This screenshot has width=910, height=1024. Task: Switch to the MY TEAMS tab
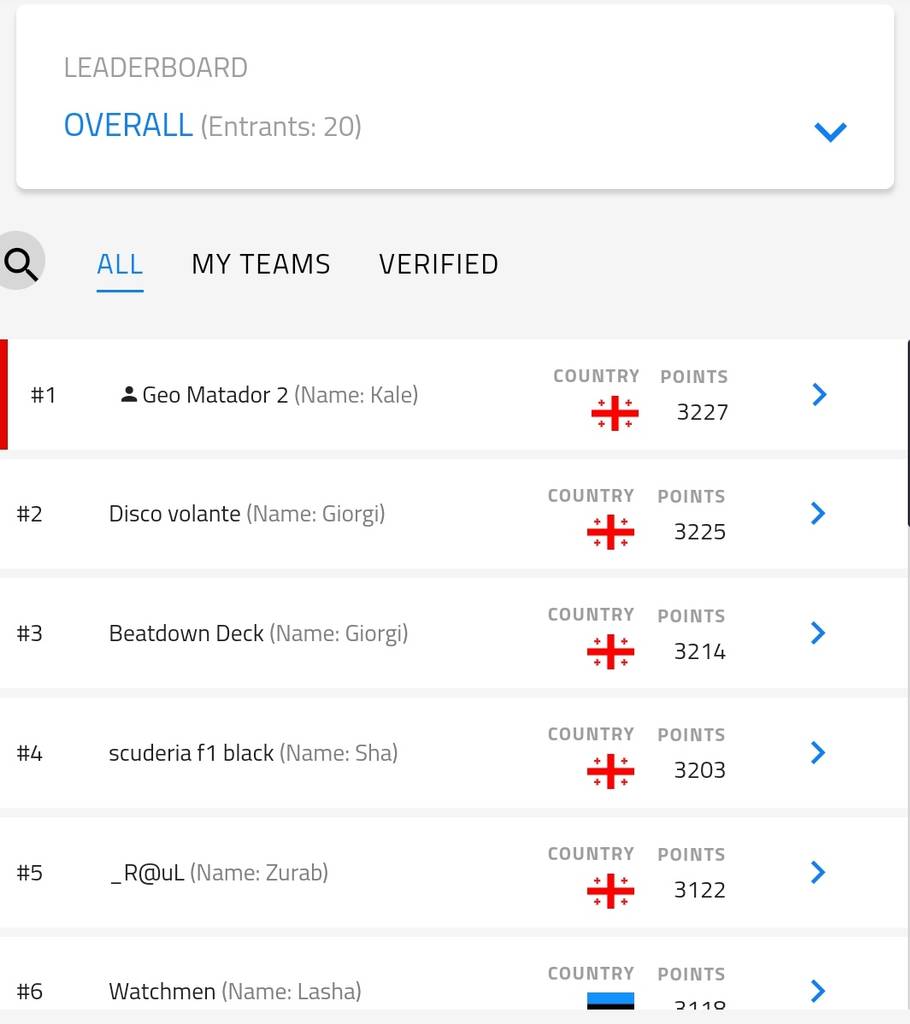[260, 264]
